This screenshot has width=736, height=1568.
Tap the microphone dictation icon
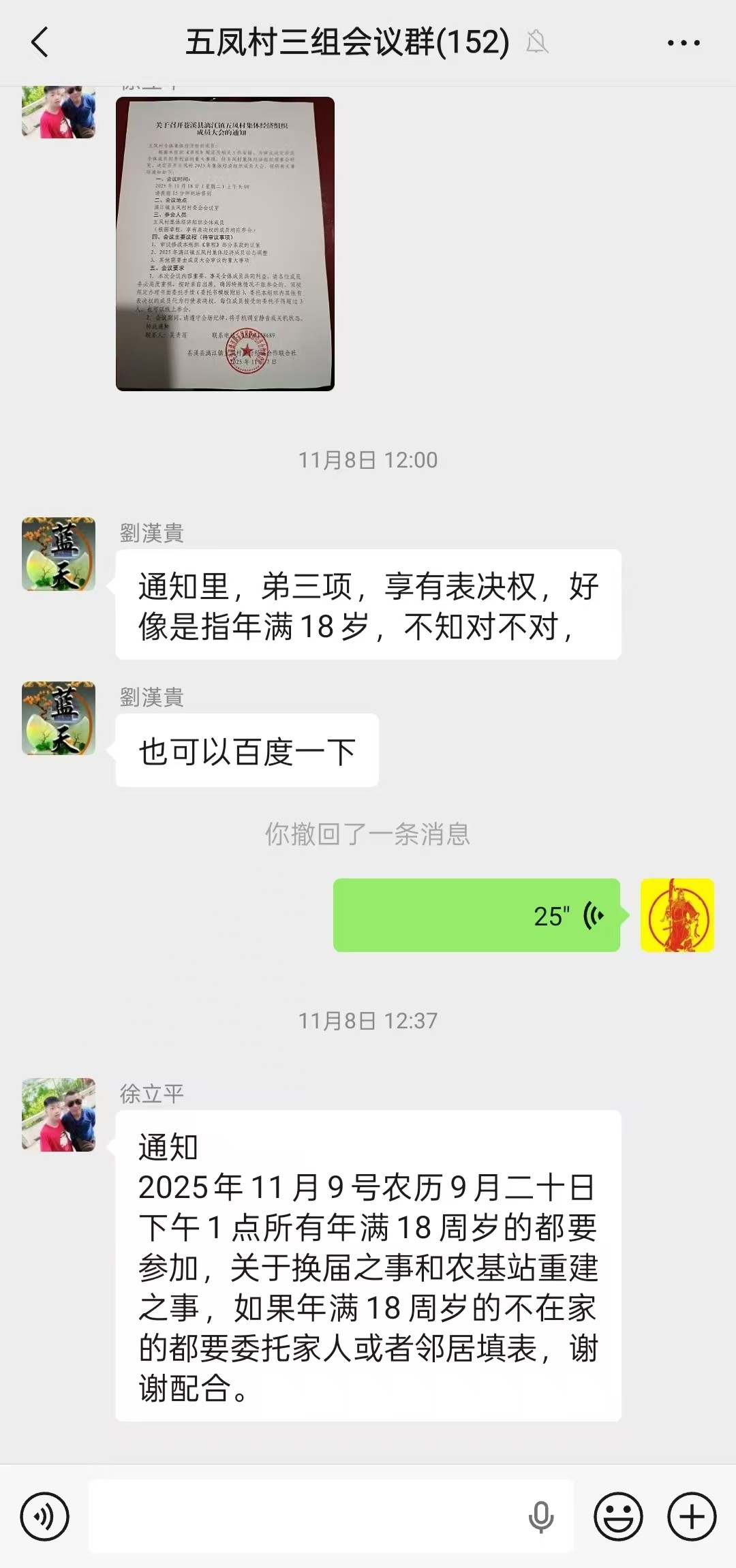click(541, 1517)
